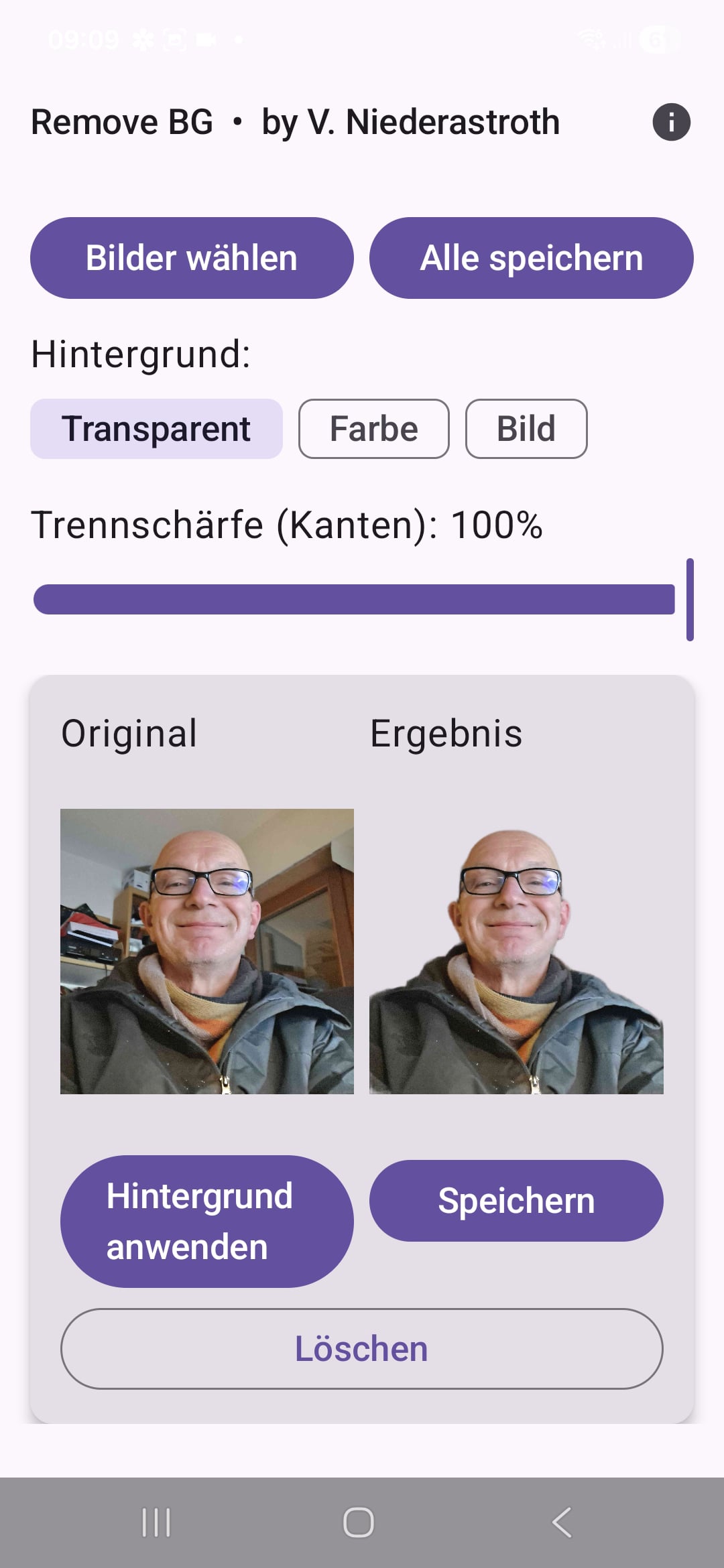Screen dimensions: 724x1568
Task: Apply background with Hintergrund anwenden
Action: pos(206,1221)
